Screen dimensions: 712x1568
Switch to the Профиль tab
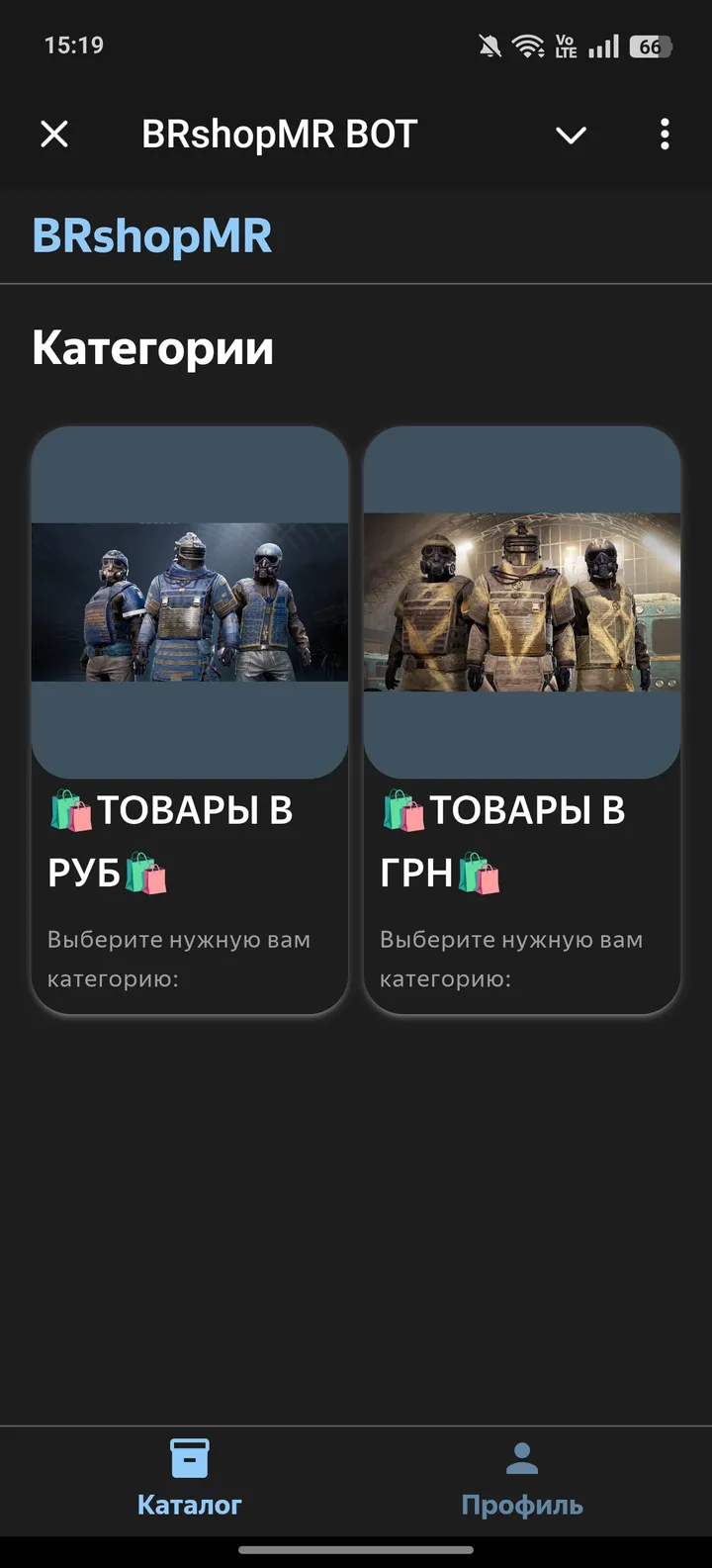tap(522, 1479)
